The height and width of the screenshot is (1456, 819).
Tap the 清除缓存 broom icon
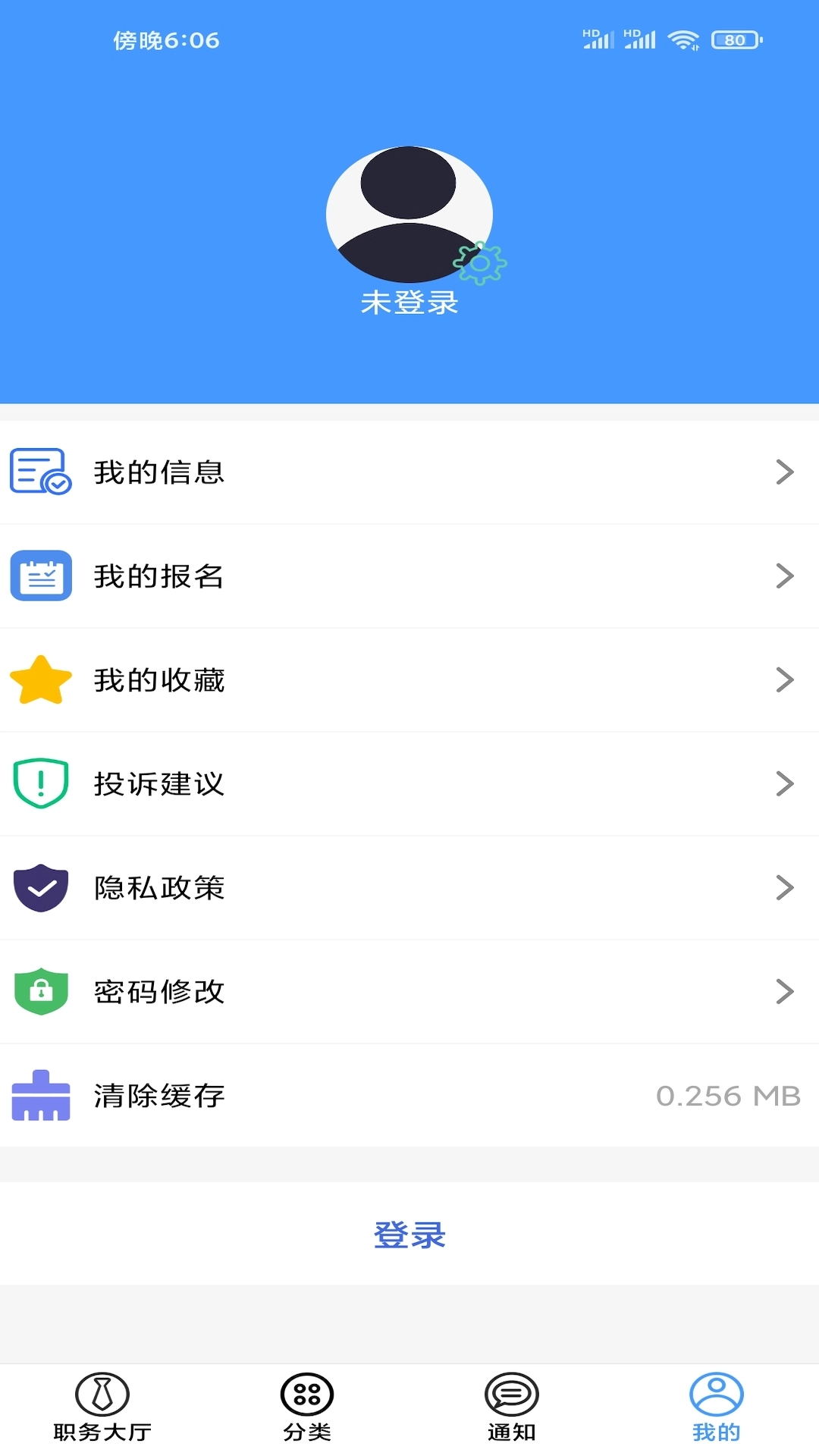point(42,1095)
